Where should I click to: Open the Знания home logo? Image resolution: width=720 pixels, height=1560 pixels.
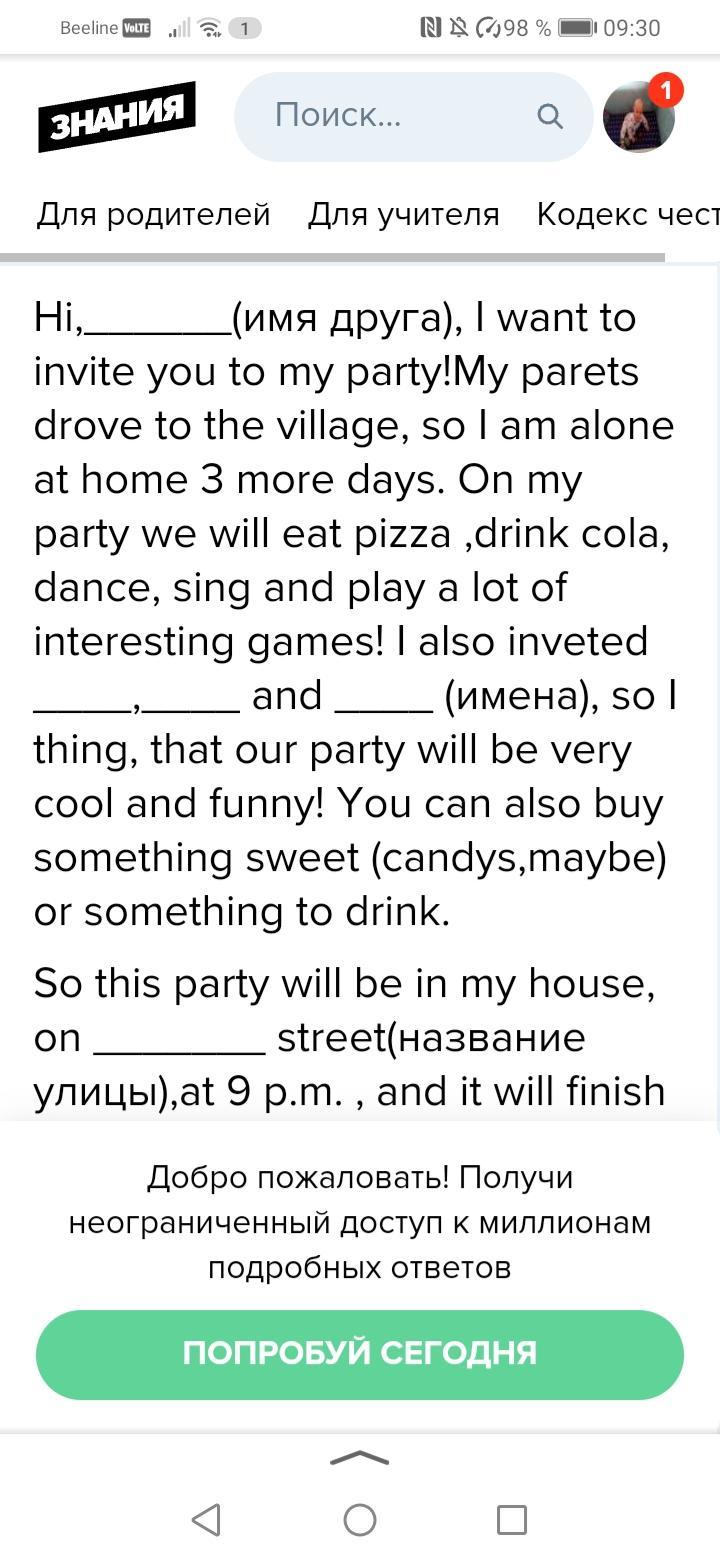(x=116, y=116)
